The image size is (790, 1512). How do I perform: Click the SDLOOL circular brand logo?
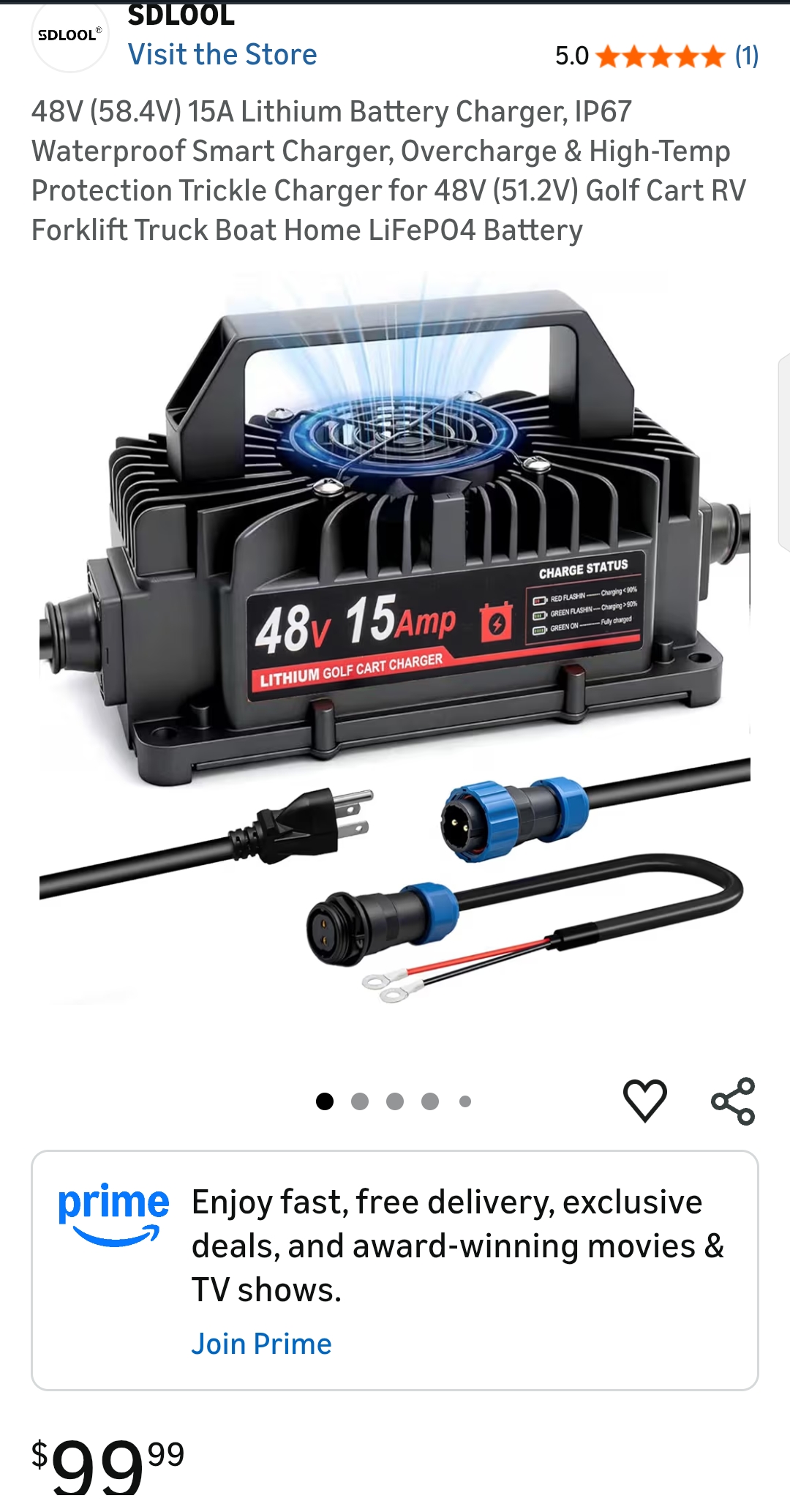(x=71, y=35)
